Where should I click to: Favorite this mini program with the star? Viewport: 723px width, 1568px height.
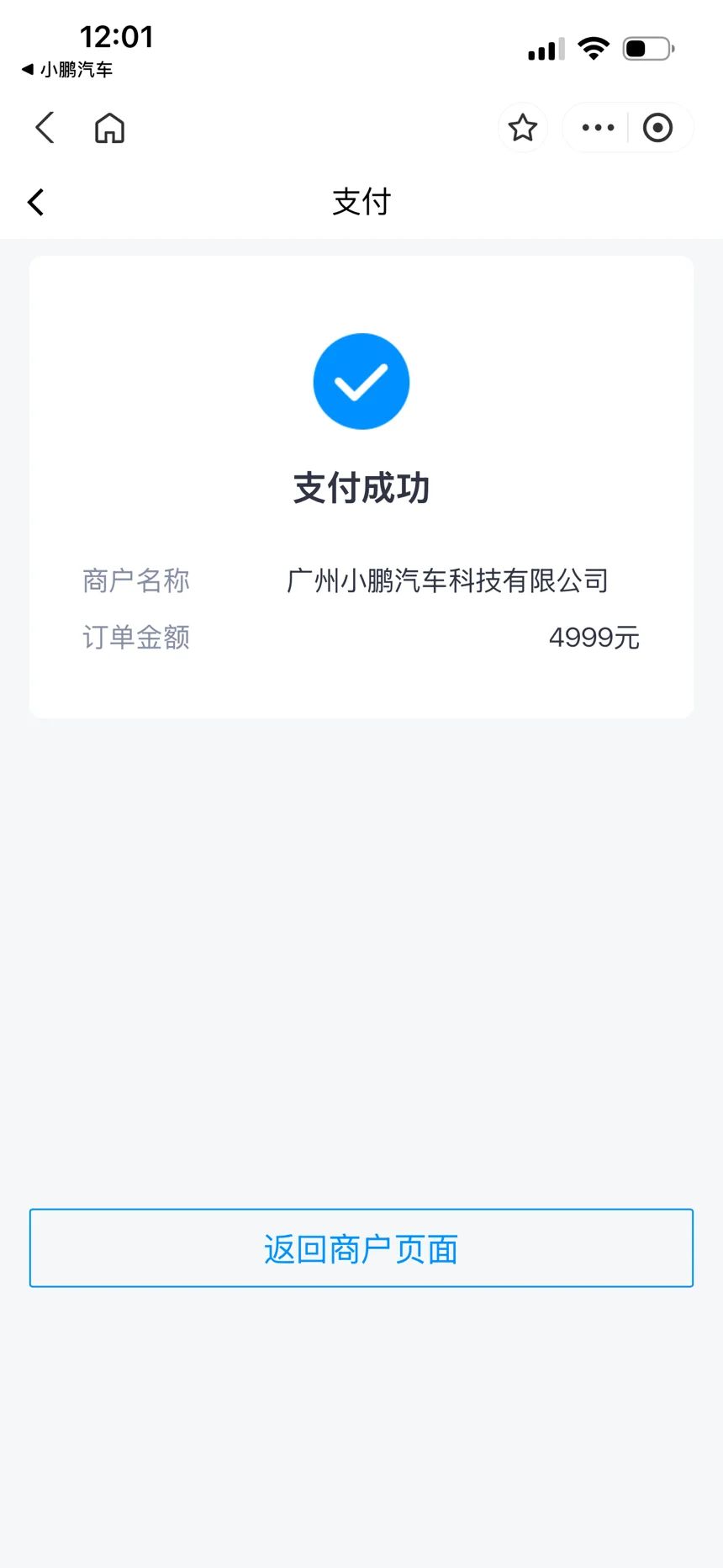[523, 128]
